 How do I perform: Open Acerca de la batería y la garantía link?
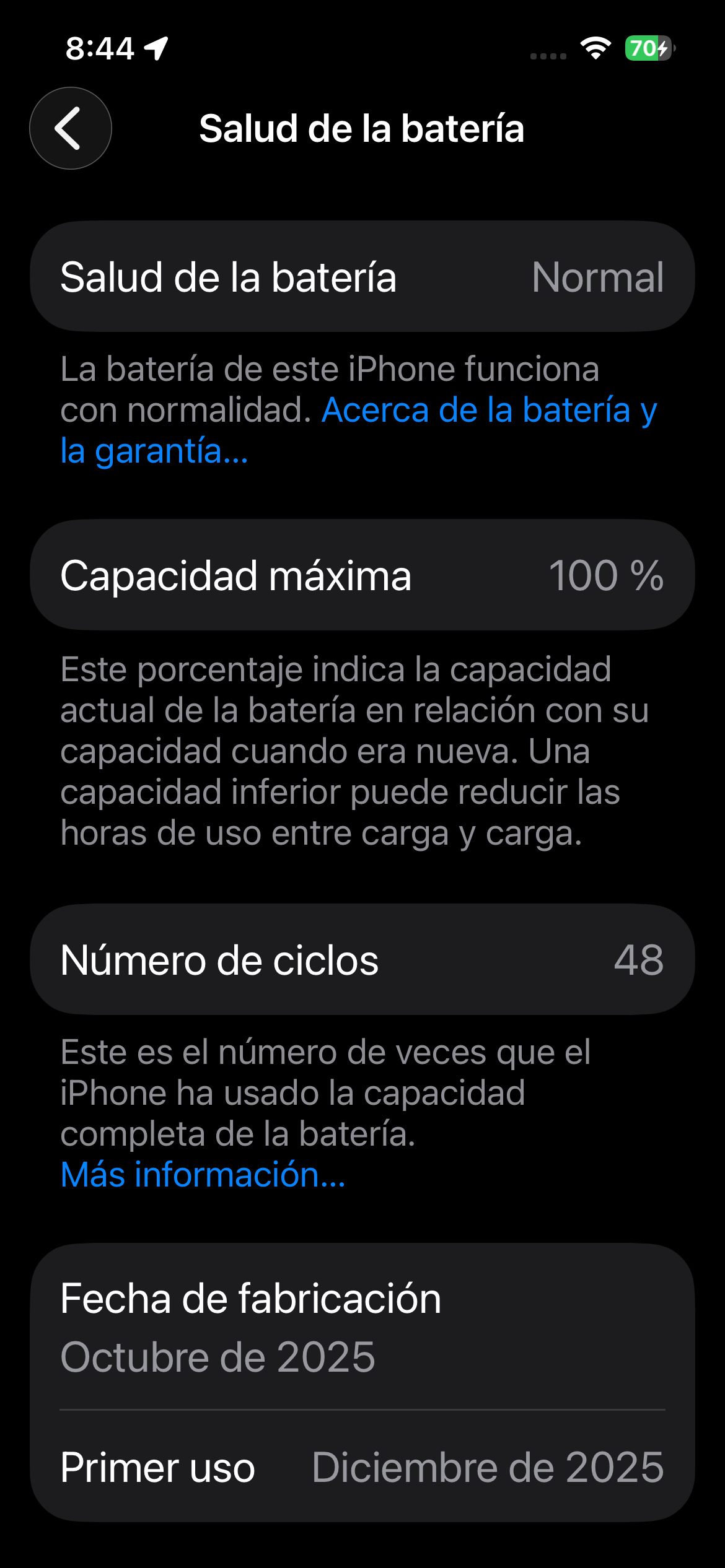pos(488,411)
